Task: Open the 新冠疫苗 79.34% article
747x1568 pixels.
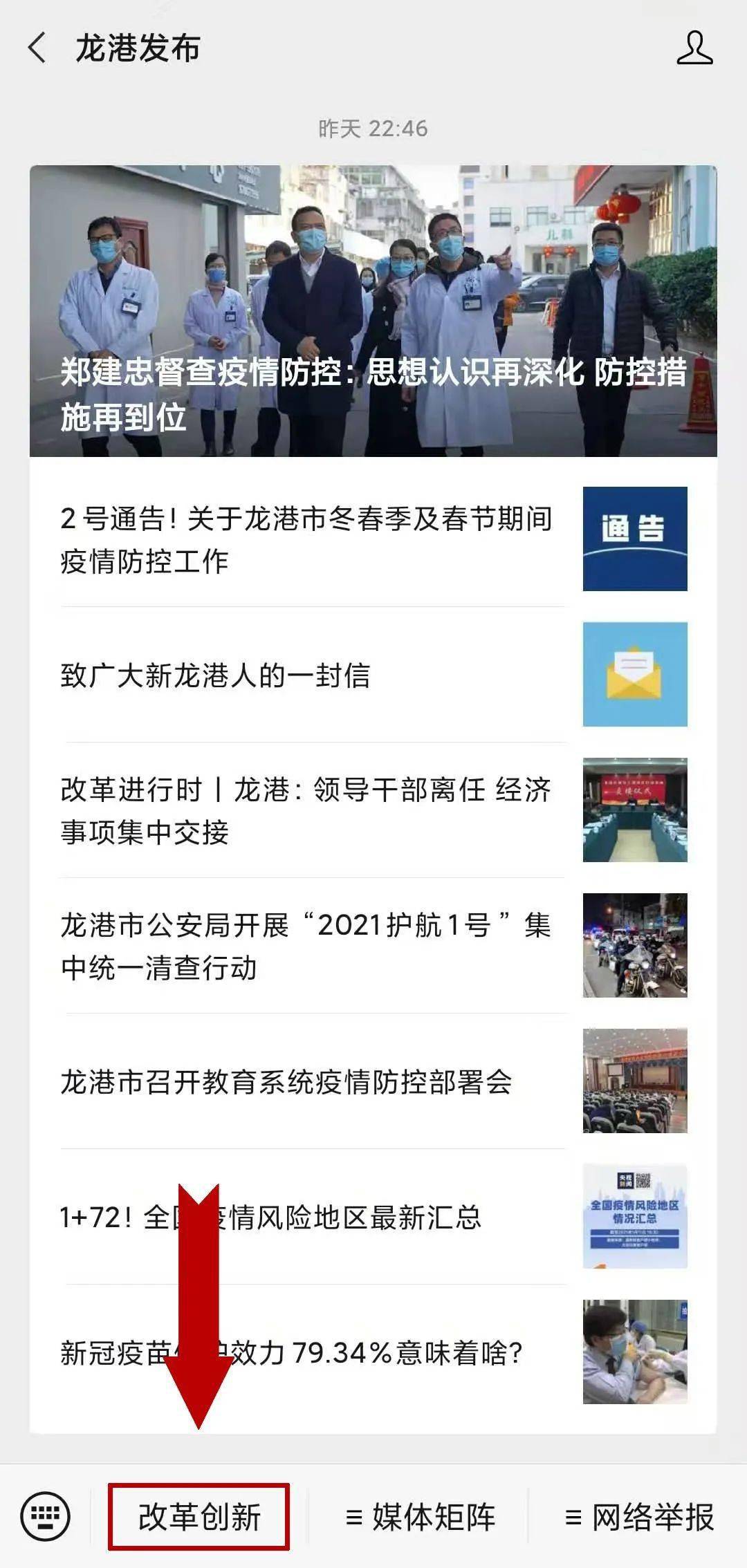Action: pyautogui.click(x=373, y=1352)
